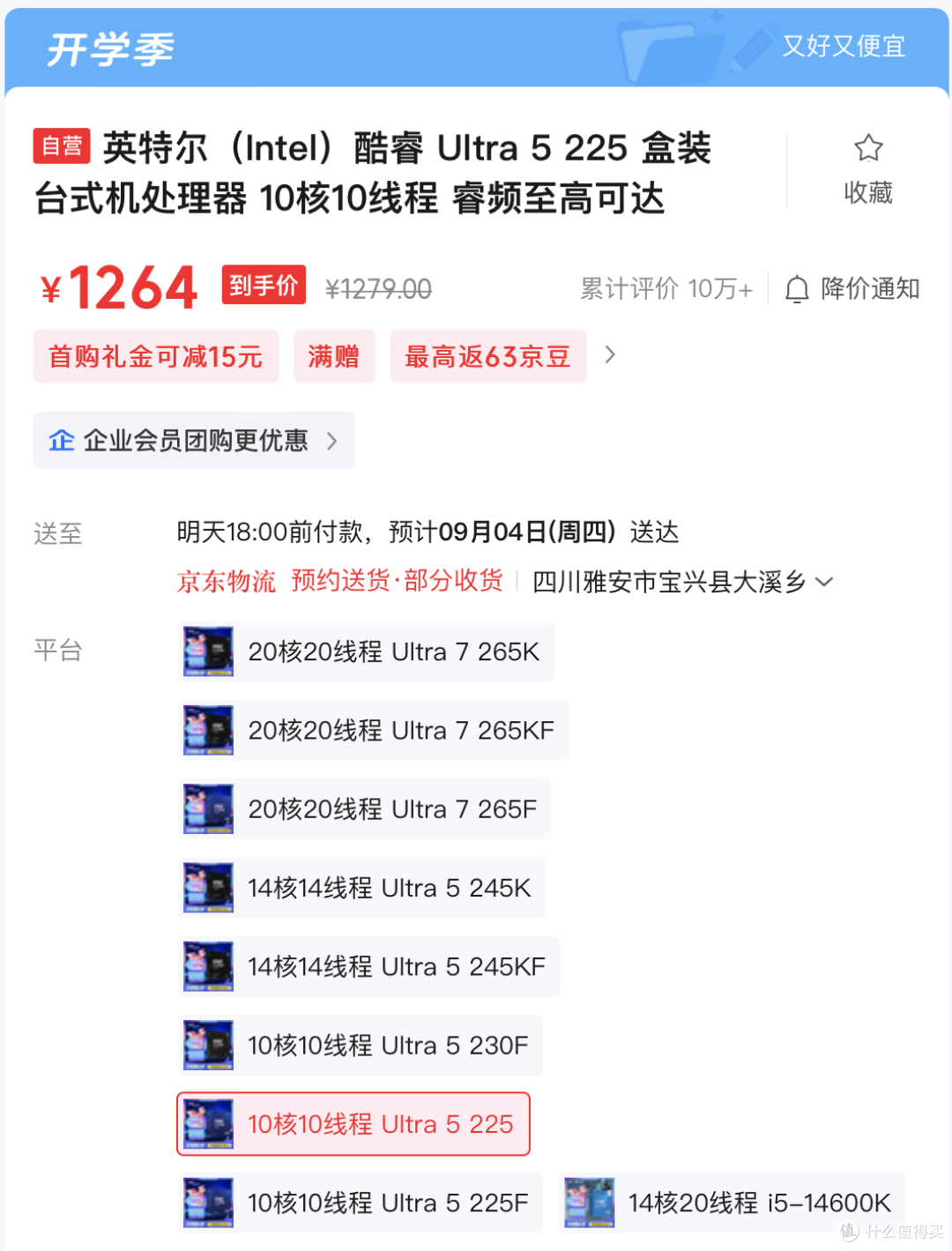Click the red 自营 badge

coord(62,146)
